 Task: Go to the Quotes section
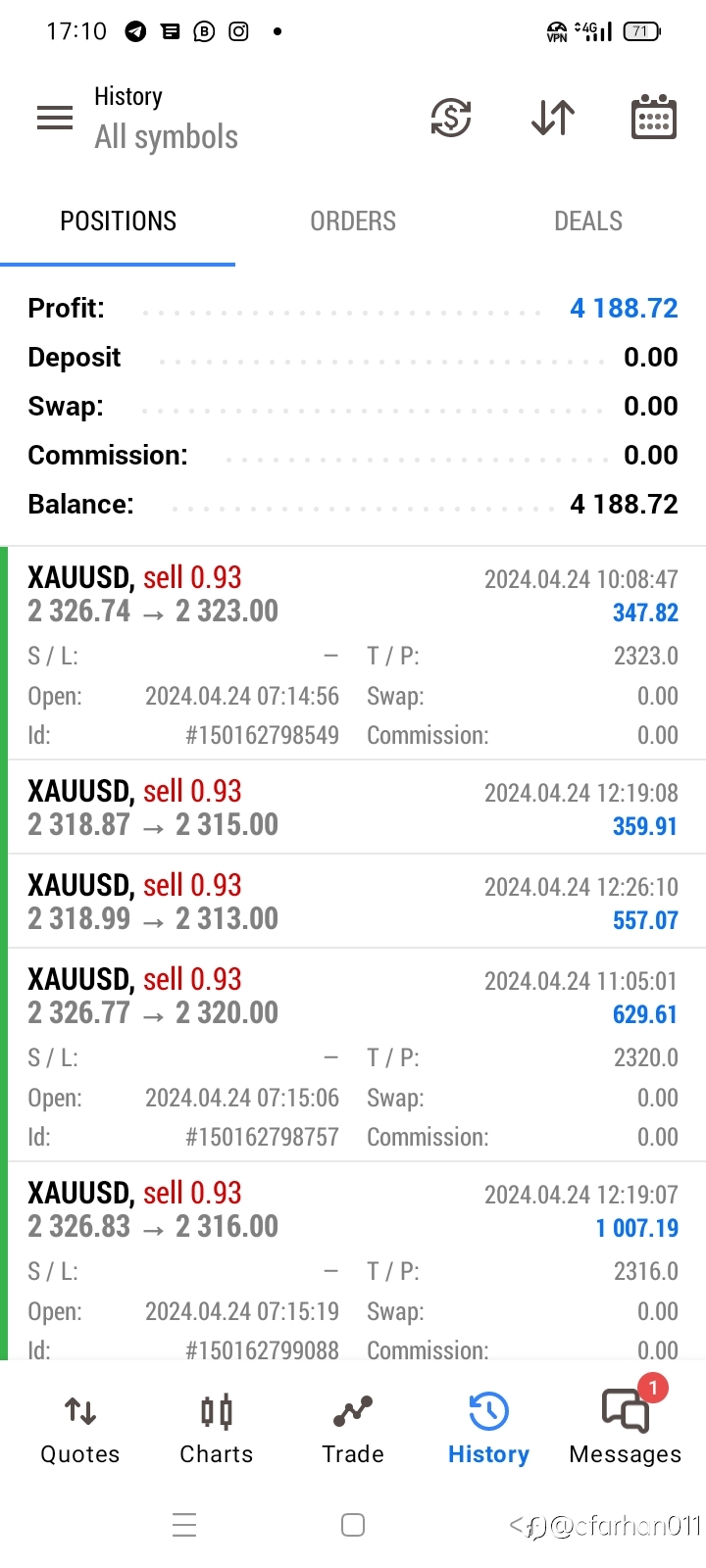pos(80,1431)
